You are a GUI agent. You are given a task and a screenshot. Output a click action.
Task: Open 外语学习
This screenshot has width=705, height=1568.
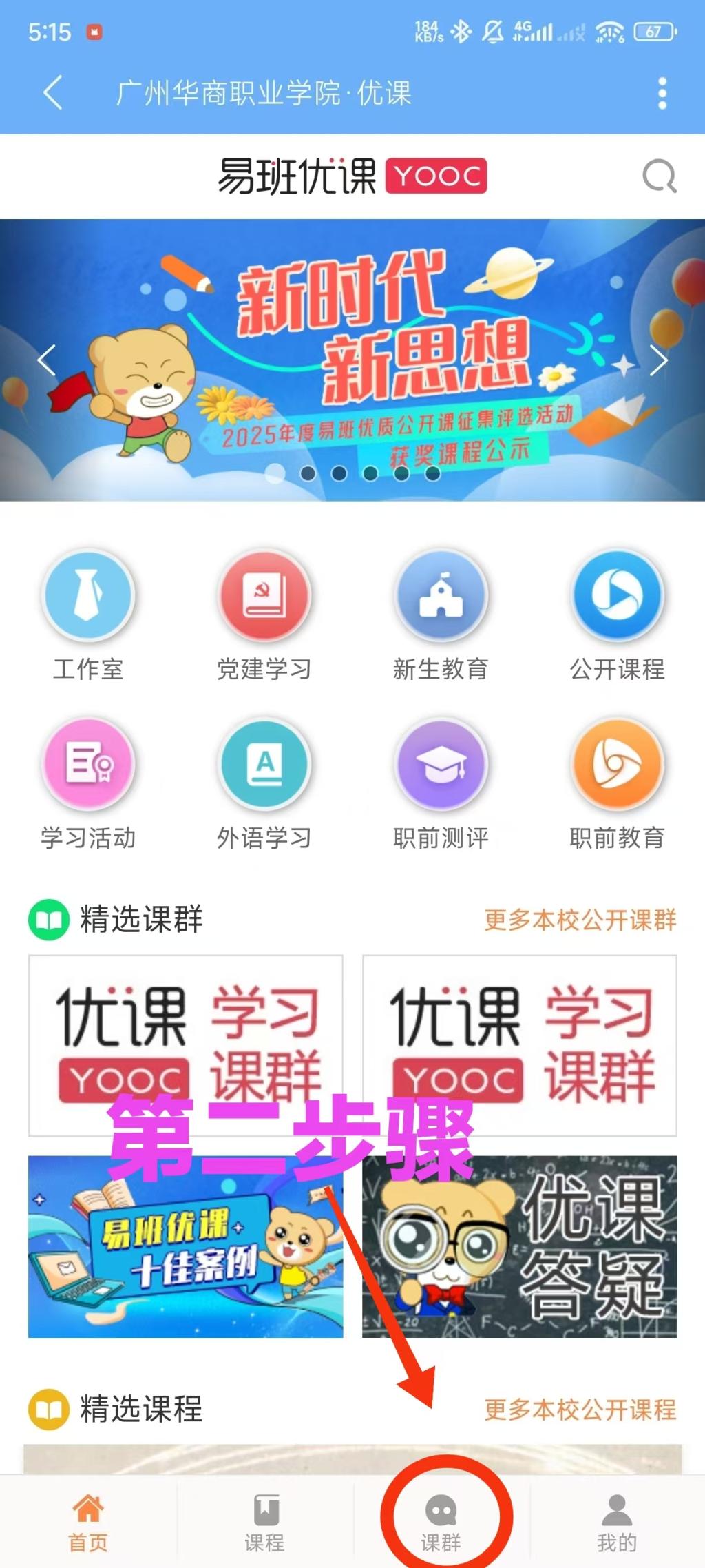click(264, 781)
